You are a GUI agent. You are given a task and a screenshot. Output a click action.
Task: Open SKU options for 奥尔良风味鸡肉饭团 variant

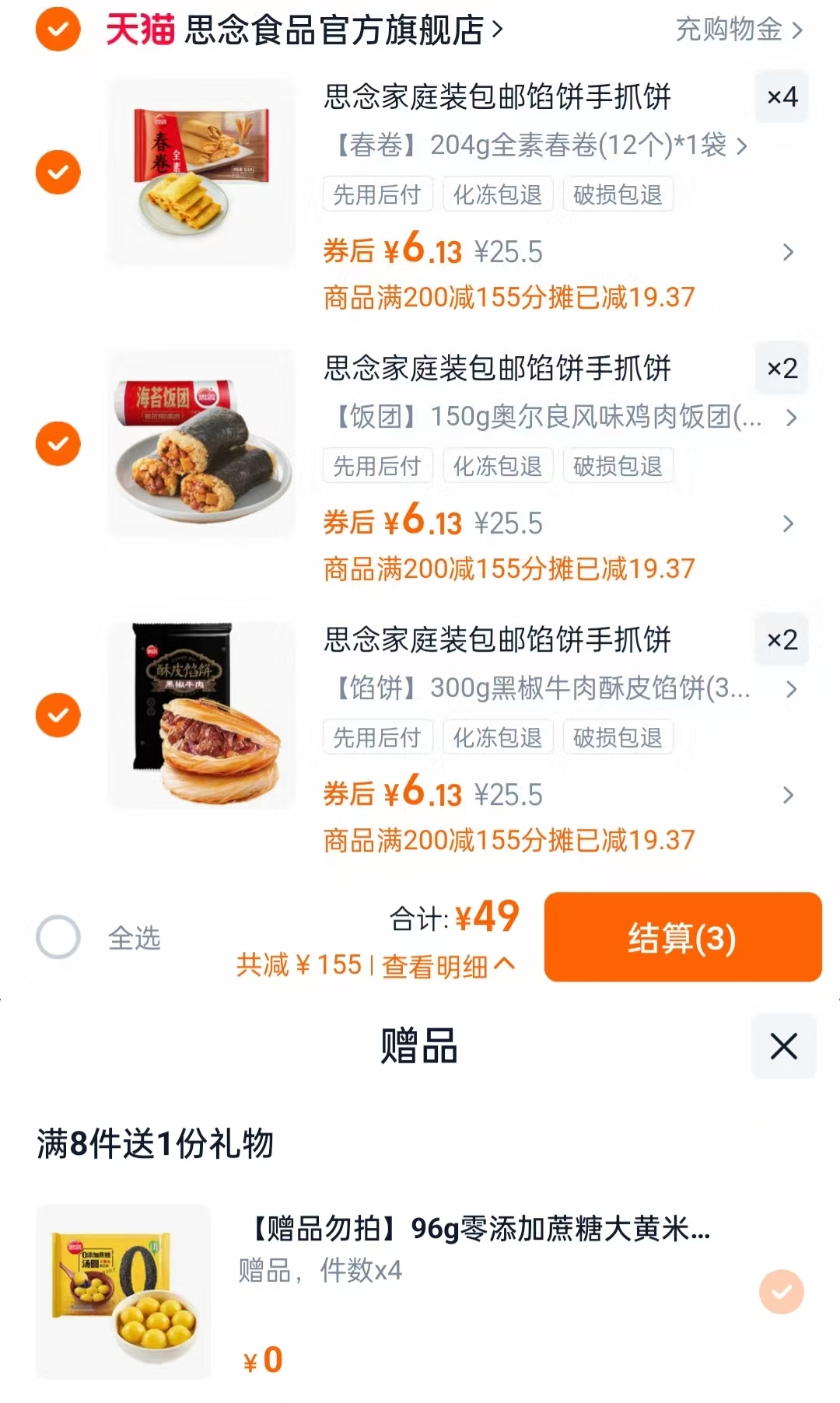click(x=537, y=418)
